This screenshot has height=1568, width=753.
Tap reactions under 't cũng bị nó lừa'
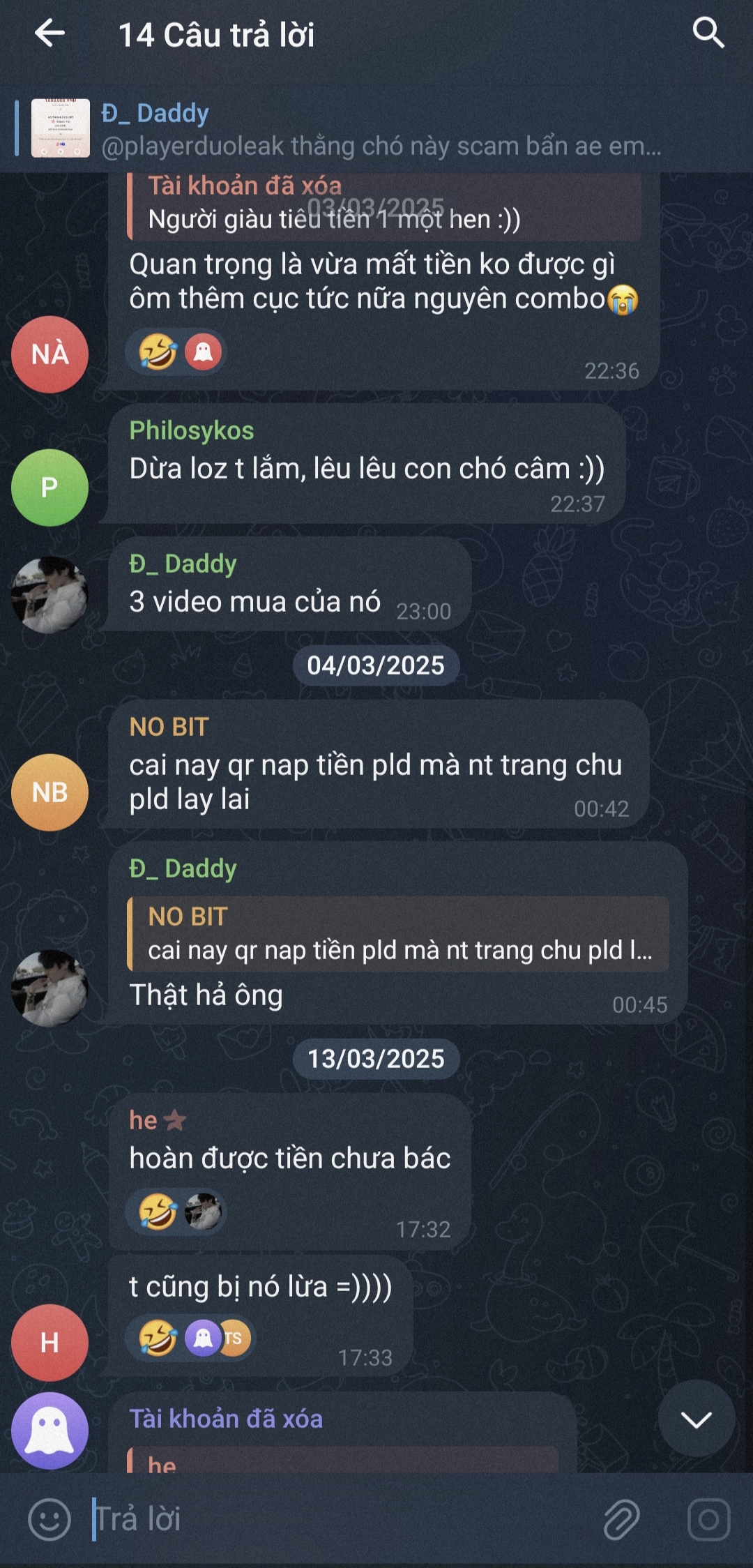tap(191, 1338)
